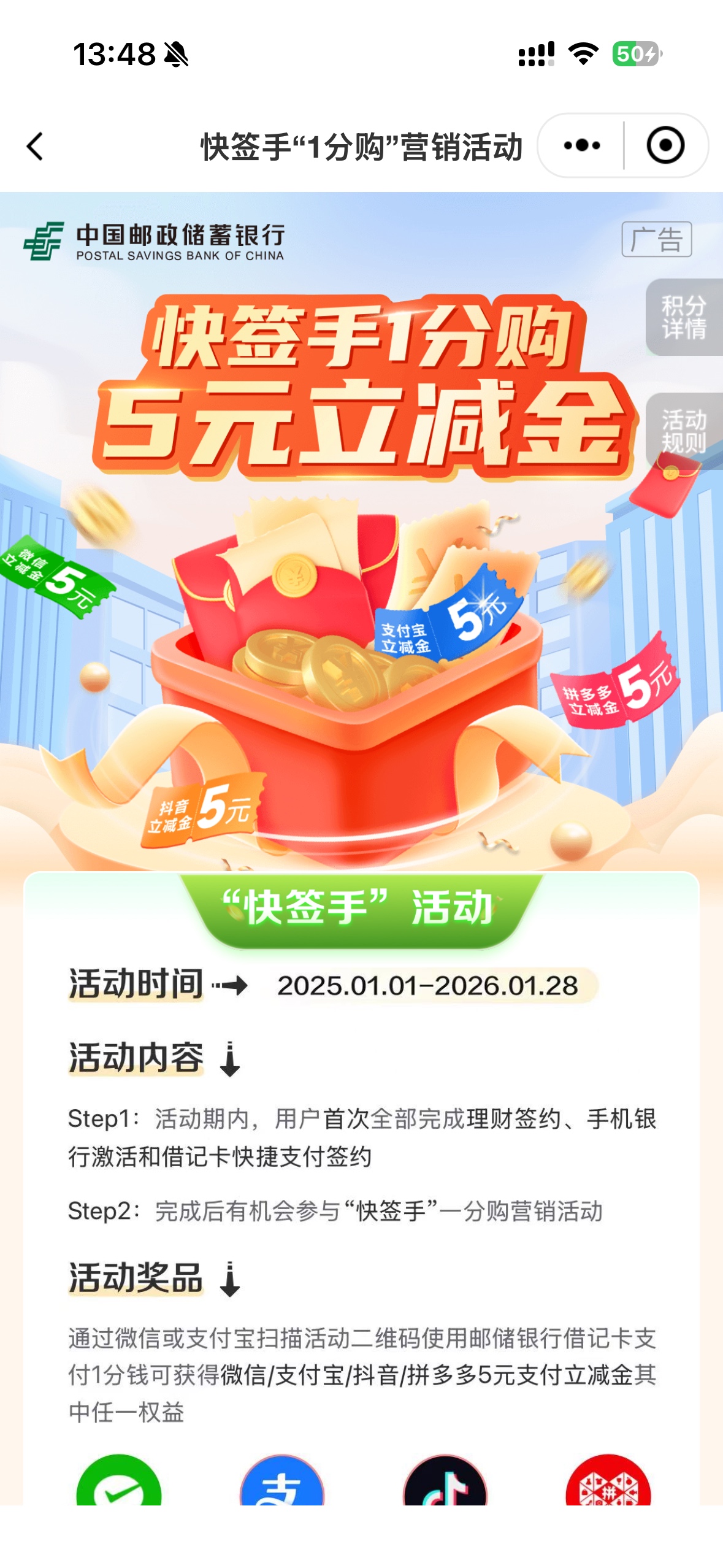The height and width of the screenshot is (1568, 723).
Task: Close the mini program with the circle button
Action: 665,146
